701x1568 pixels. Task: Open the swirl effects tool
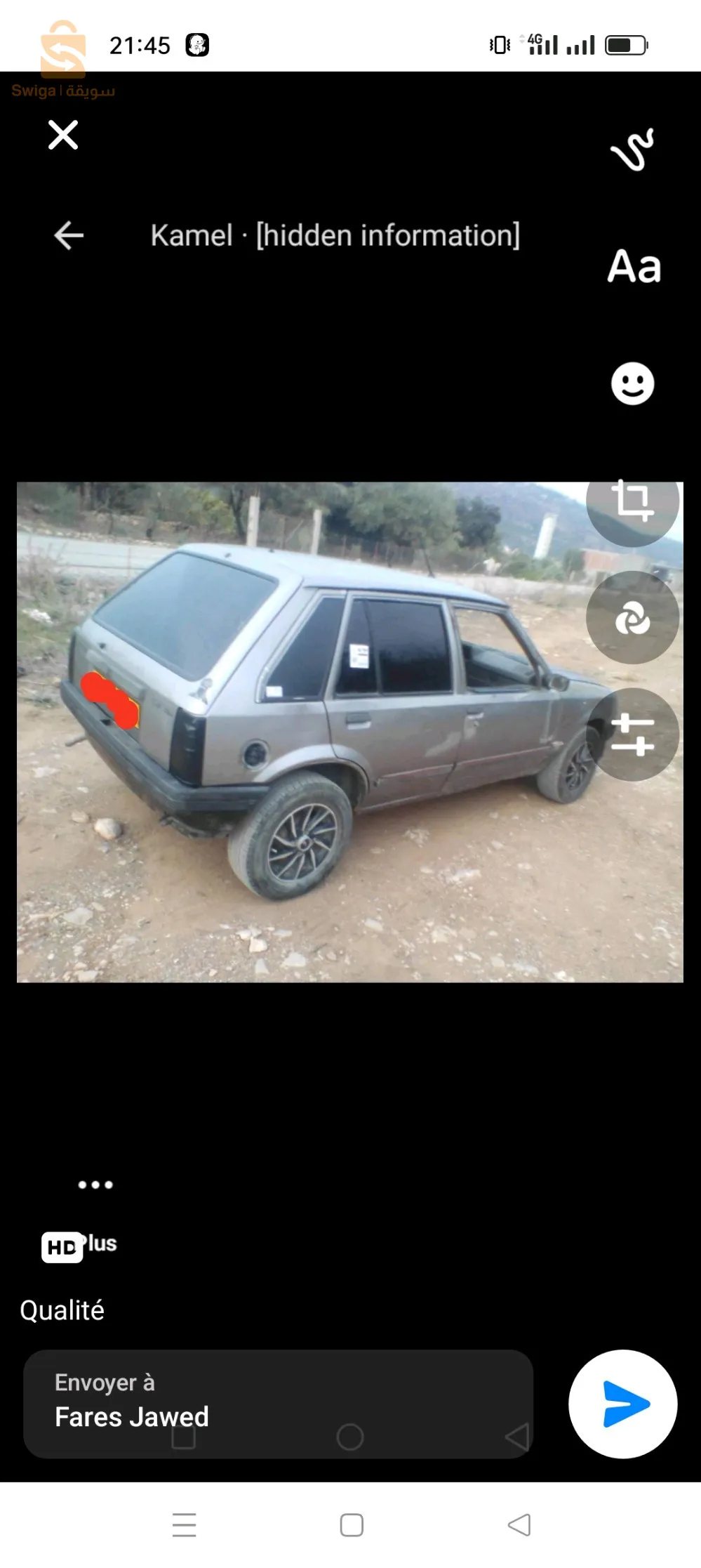tap(632, 618)
